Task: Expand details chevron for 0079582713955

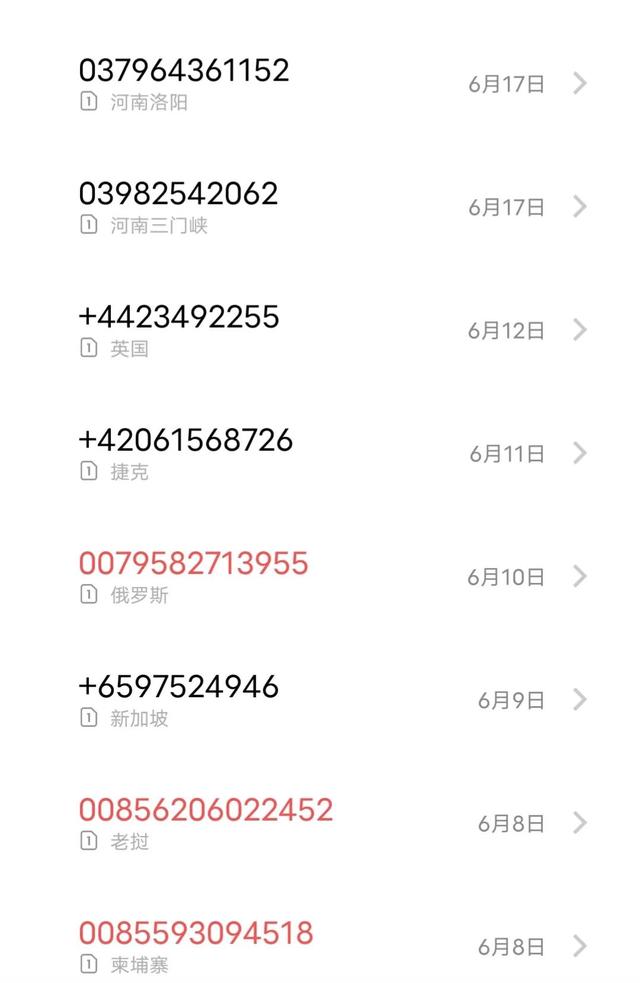Action: (580, 577)
